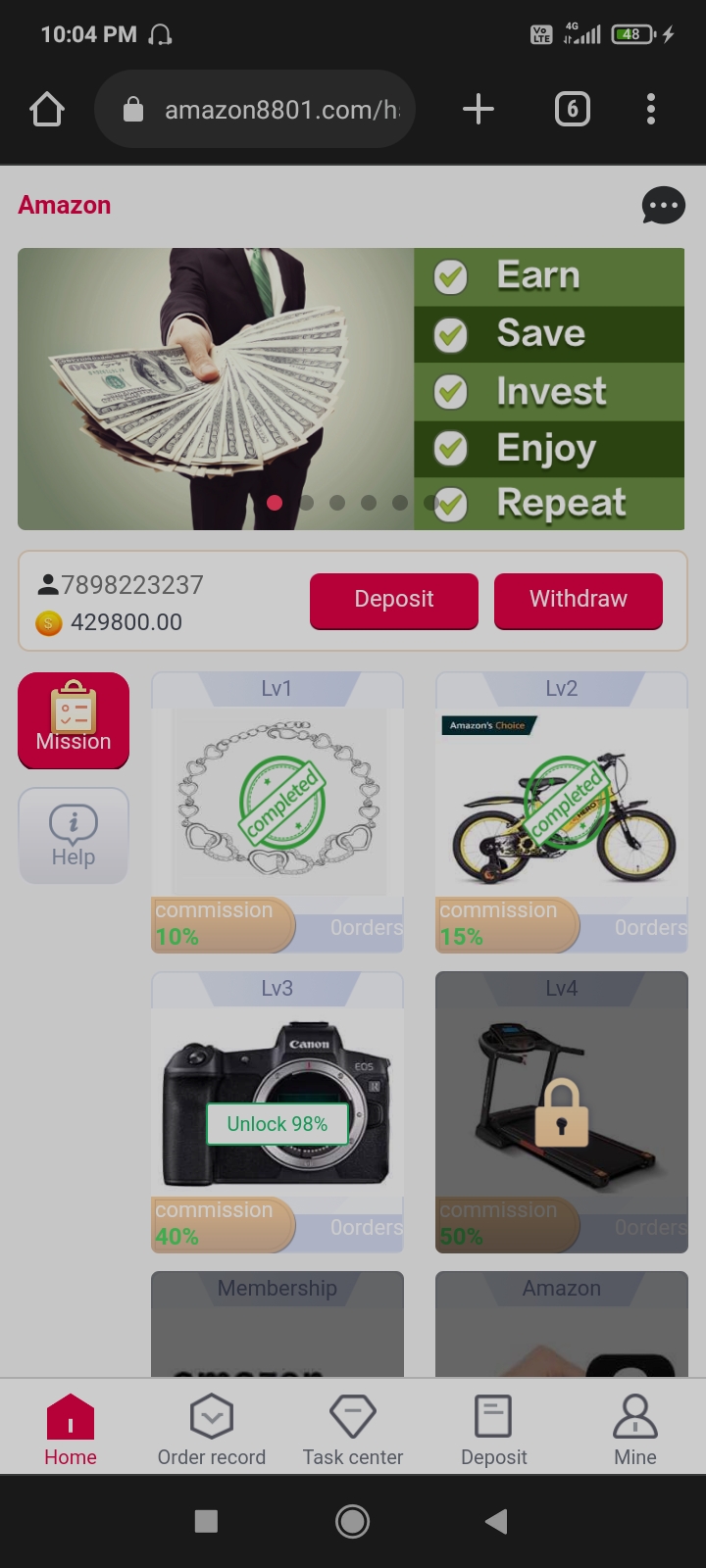Switch to the Task center tab
The height and width of the screenshot is (1568, 706).
tap(353, 1430)
